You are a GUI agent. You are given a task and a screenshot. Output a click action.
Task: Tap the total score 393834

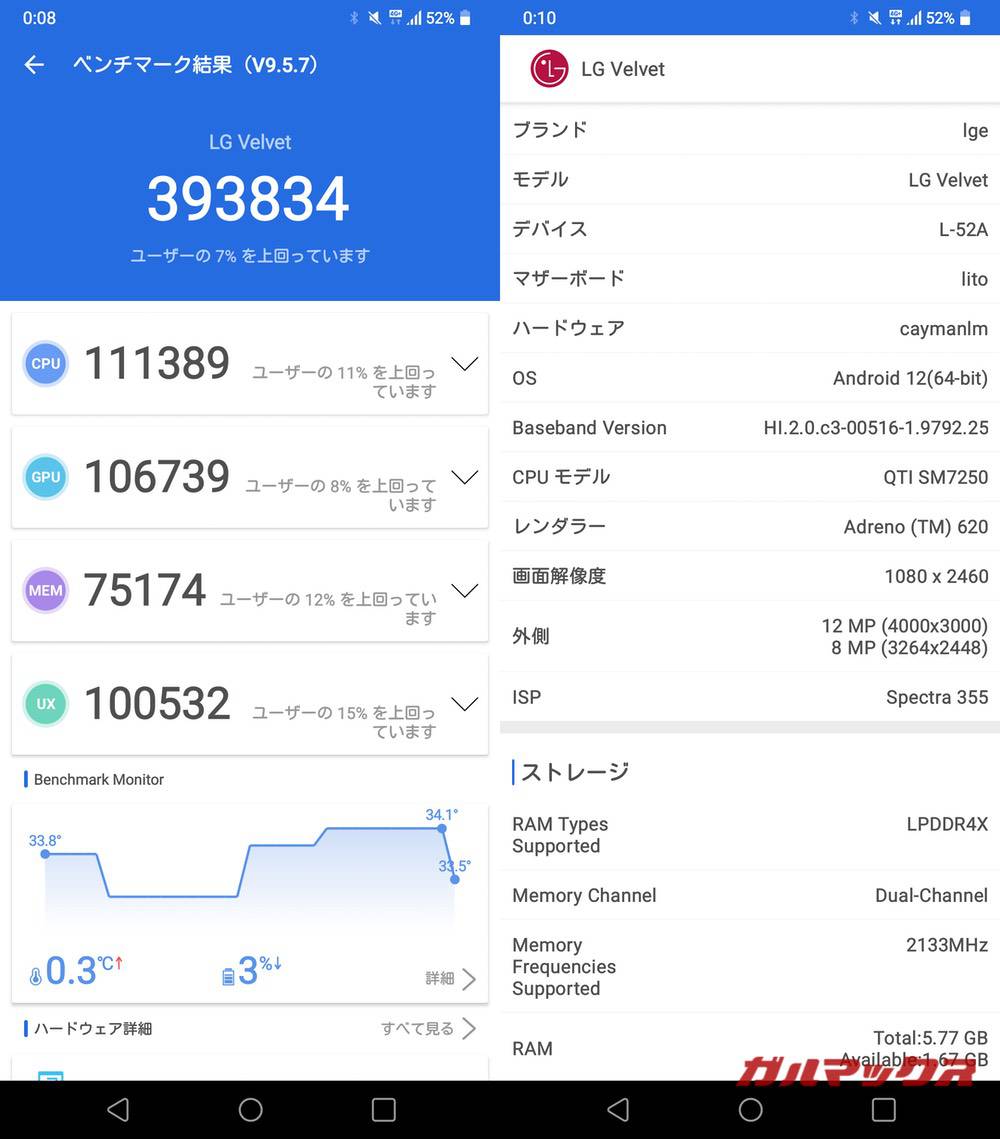tap(247, 196)
